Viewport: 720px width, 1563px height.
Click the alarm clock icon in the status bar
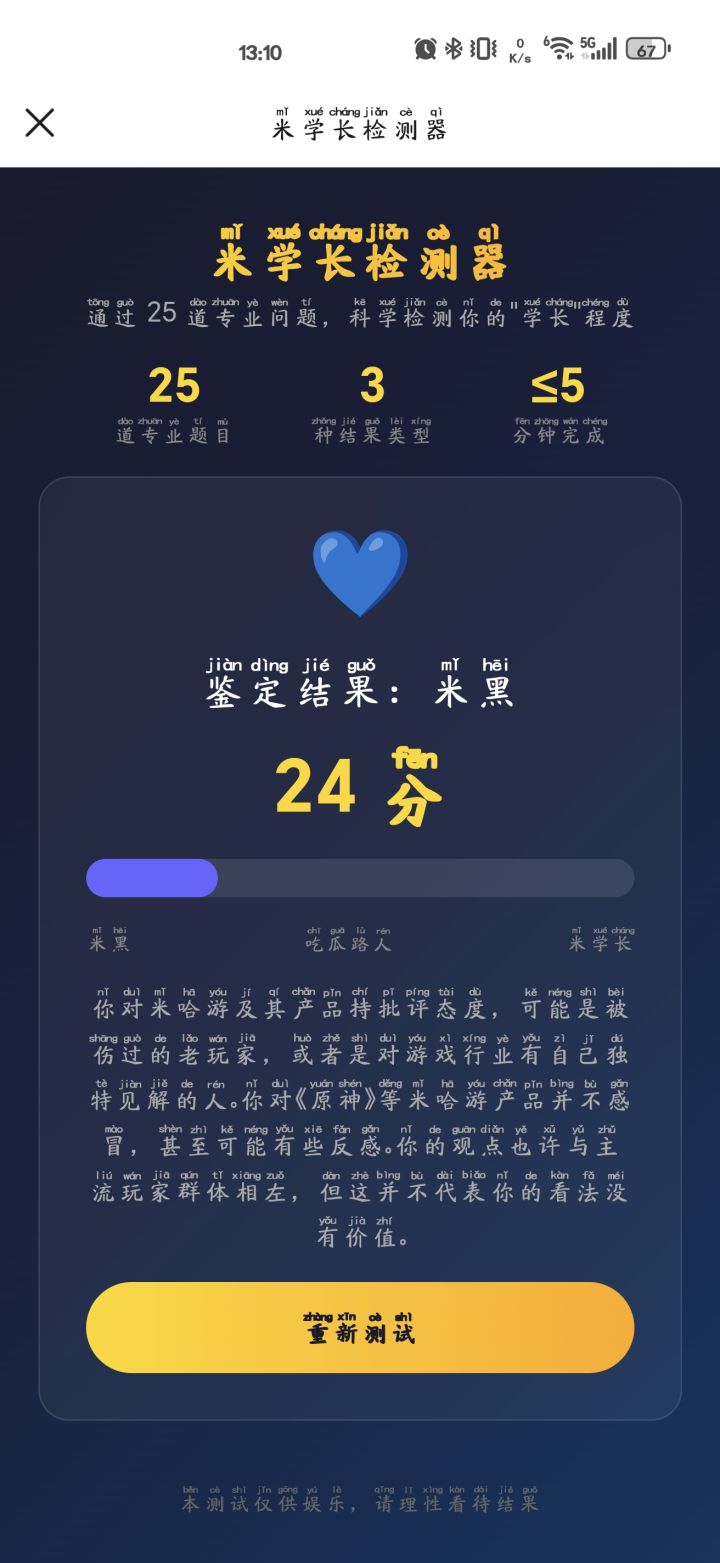point(425,50)
